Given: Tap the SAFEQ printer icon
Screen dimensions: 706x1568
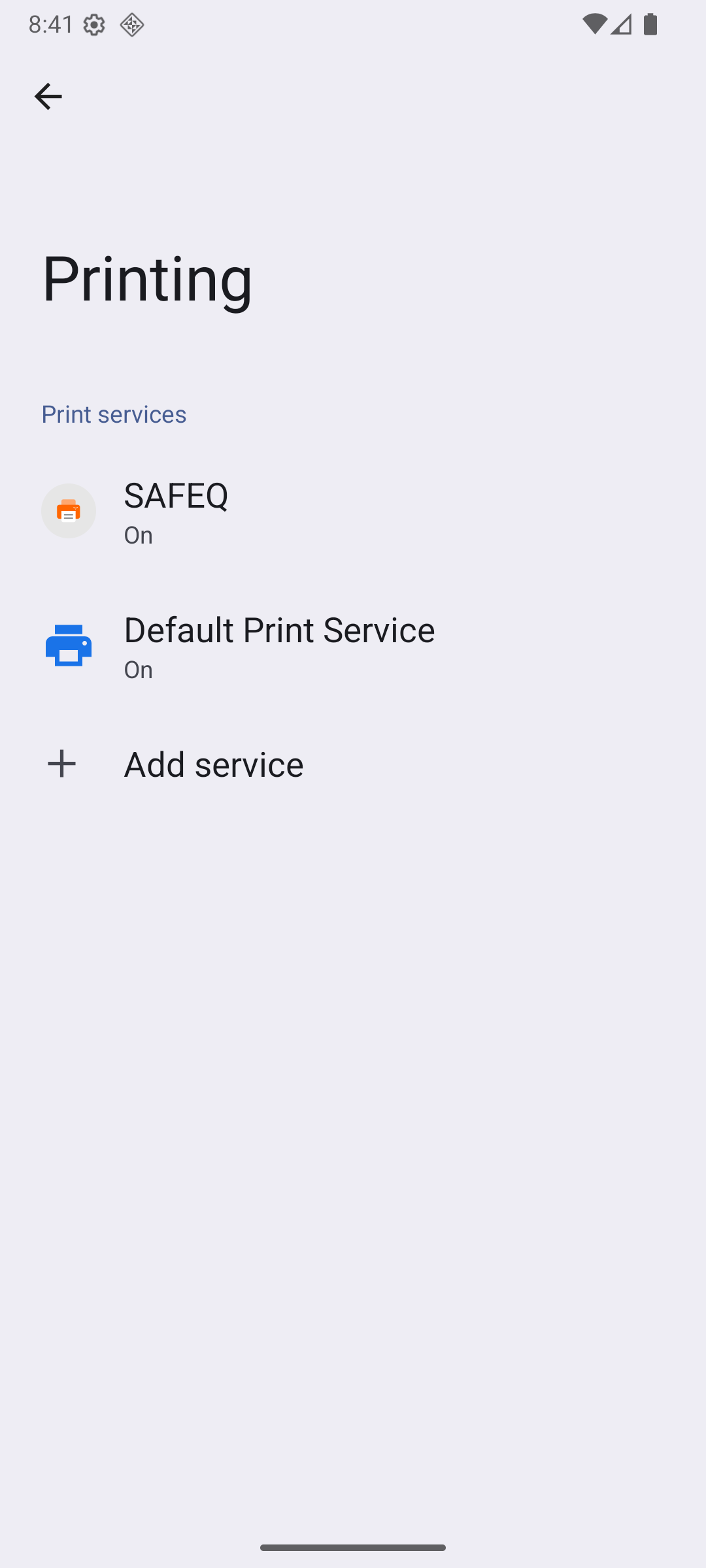Looking at the screenshot, I should [x=68, y=510].
